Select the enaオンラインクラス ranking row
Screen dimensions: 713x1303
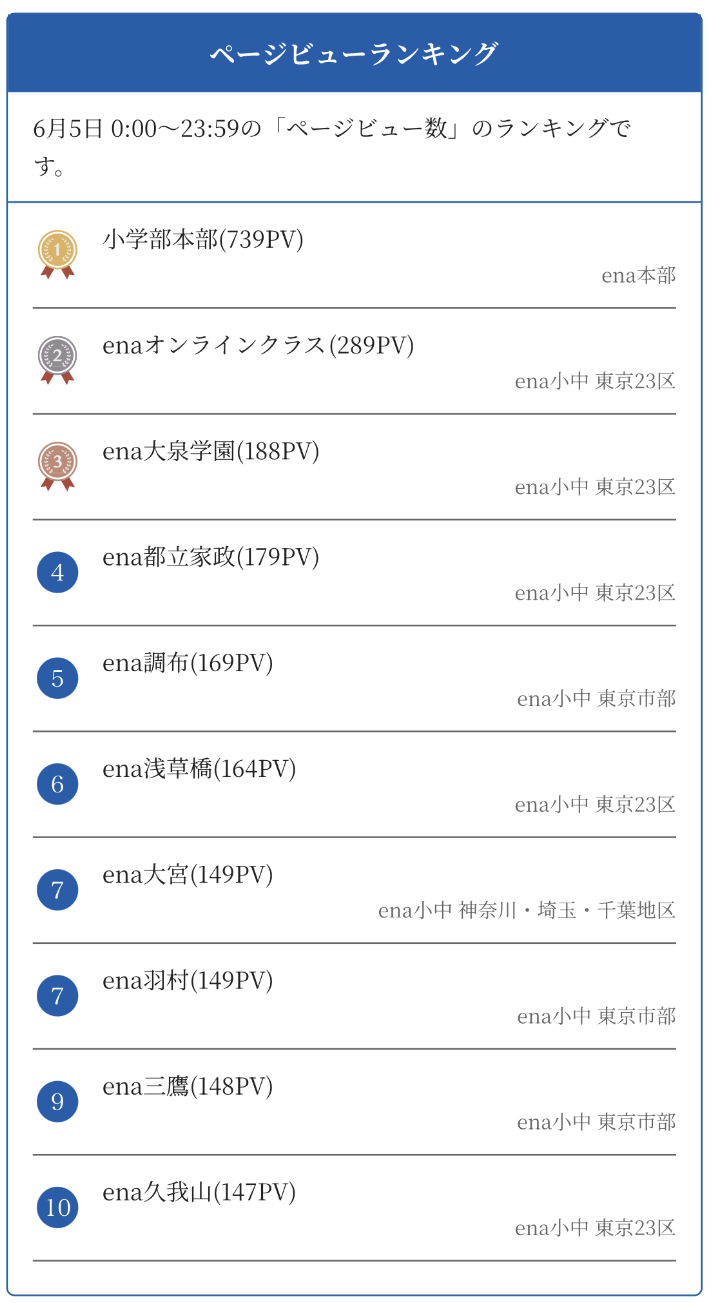pos(258,346)
